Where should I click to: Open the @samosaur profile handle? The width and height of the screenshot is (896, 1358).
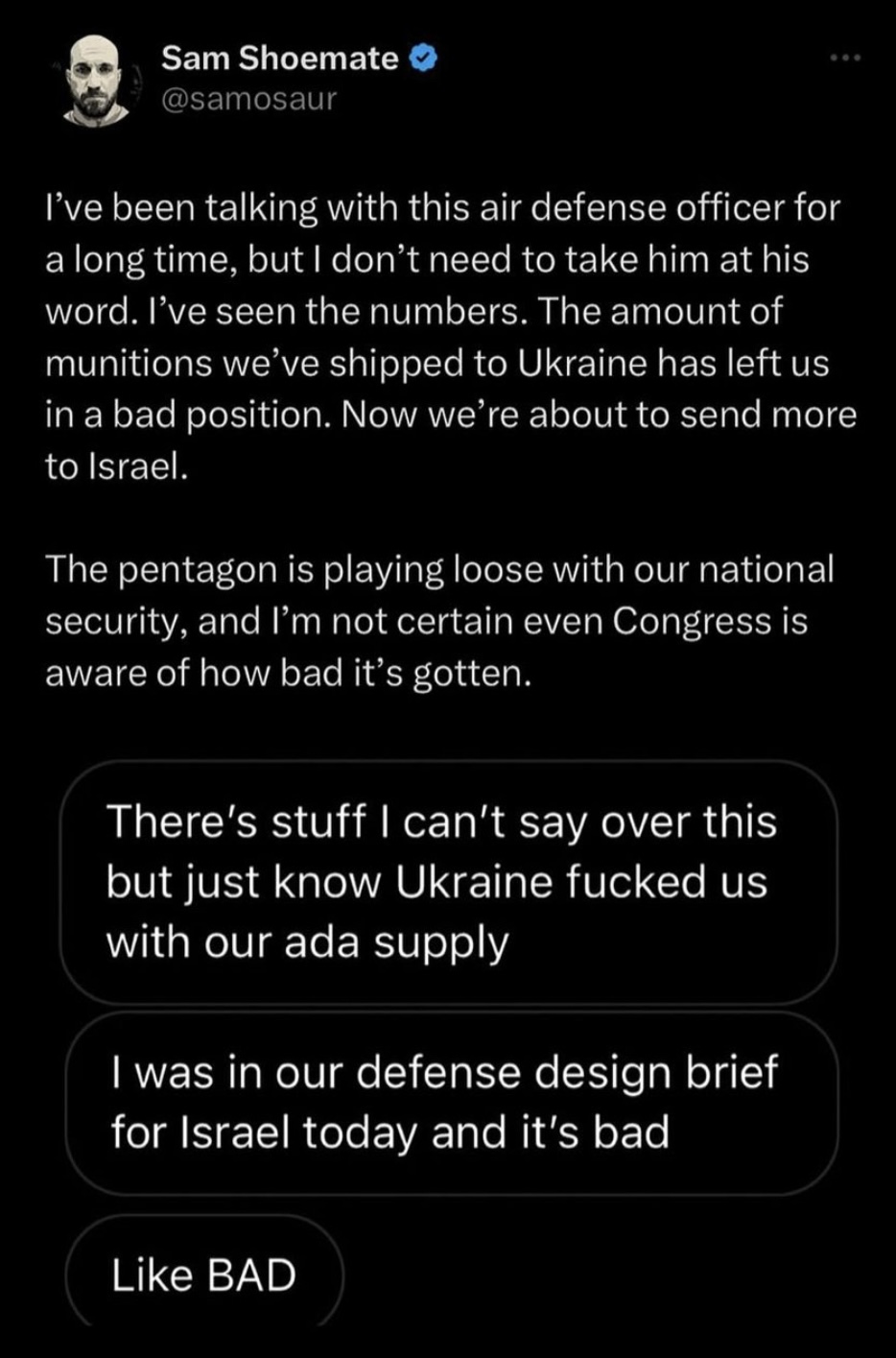point(249,99)
